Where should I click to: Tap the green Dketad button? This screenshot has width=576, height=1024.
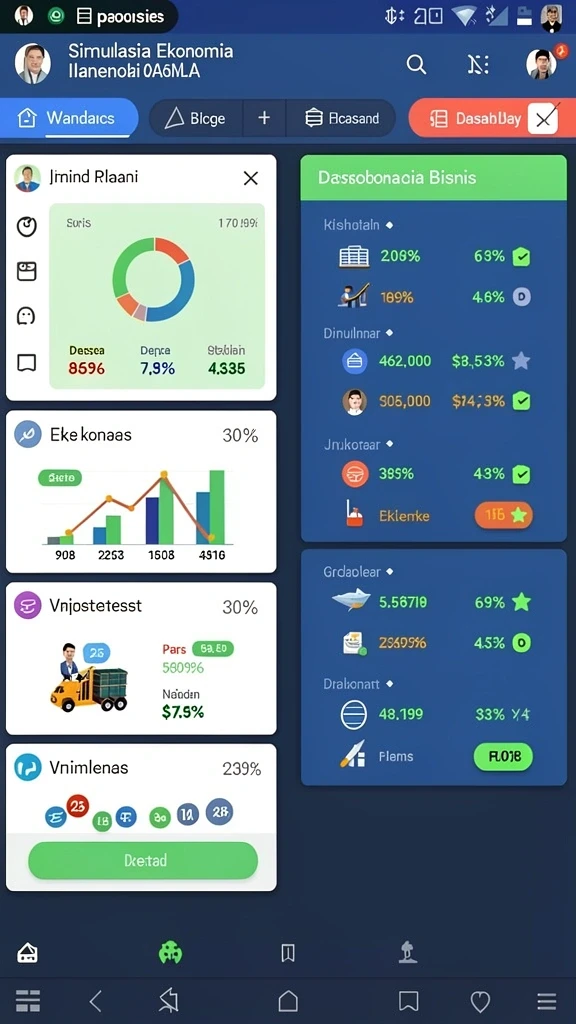pos(143,861)
